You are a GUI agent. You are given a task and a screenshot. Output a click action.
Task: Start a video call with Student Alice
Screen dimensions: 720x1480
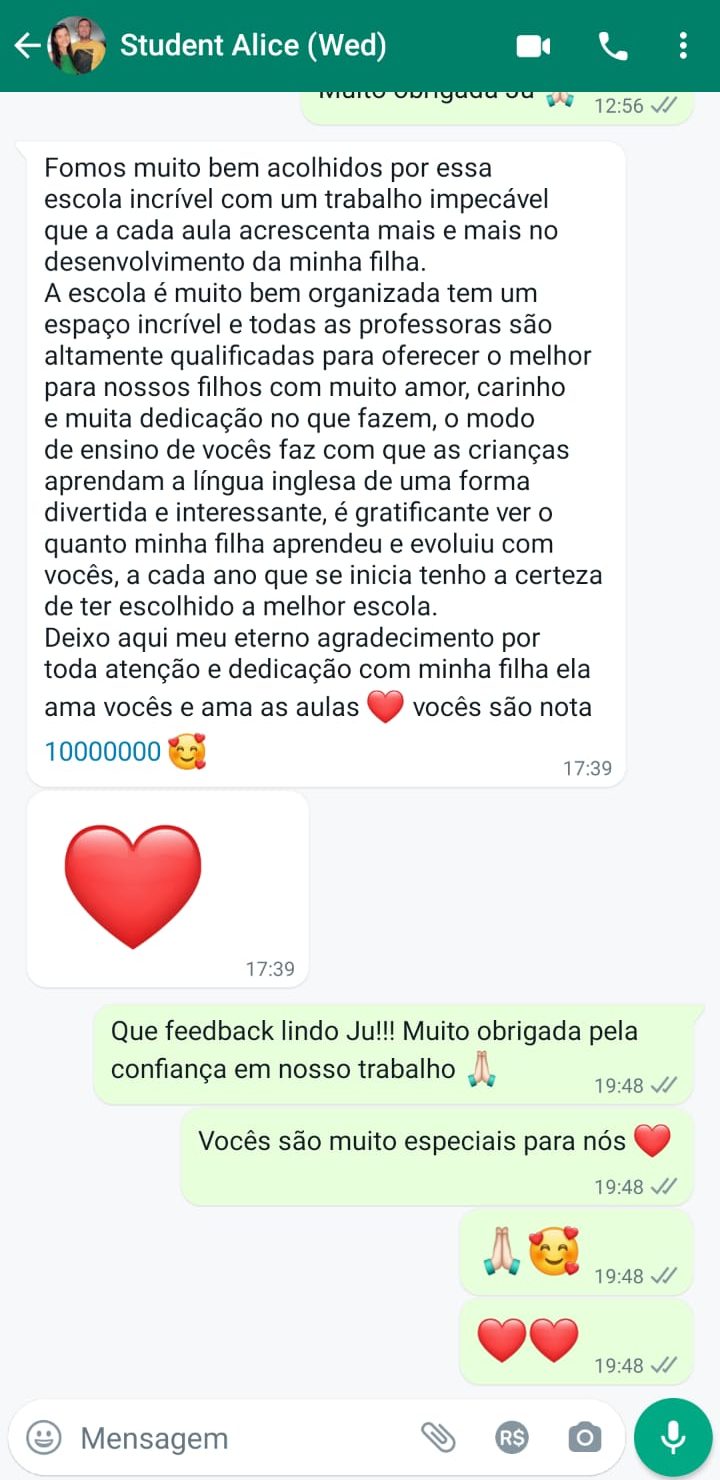click(533, 45)
